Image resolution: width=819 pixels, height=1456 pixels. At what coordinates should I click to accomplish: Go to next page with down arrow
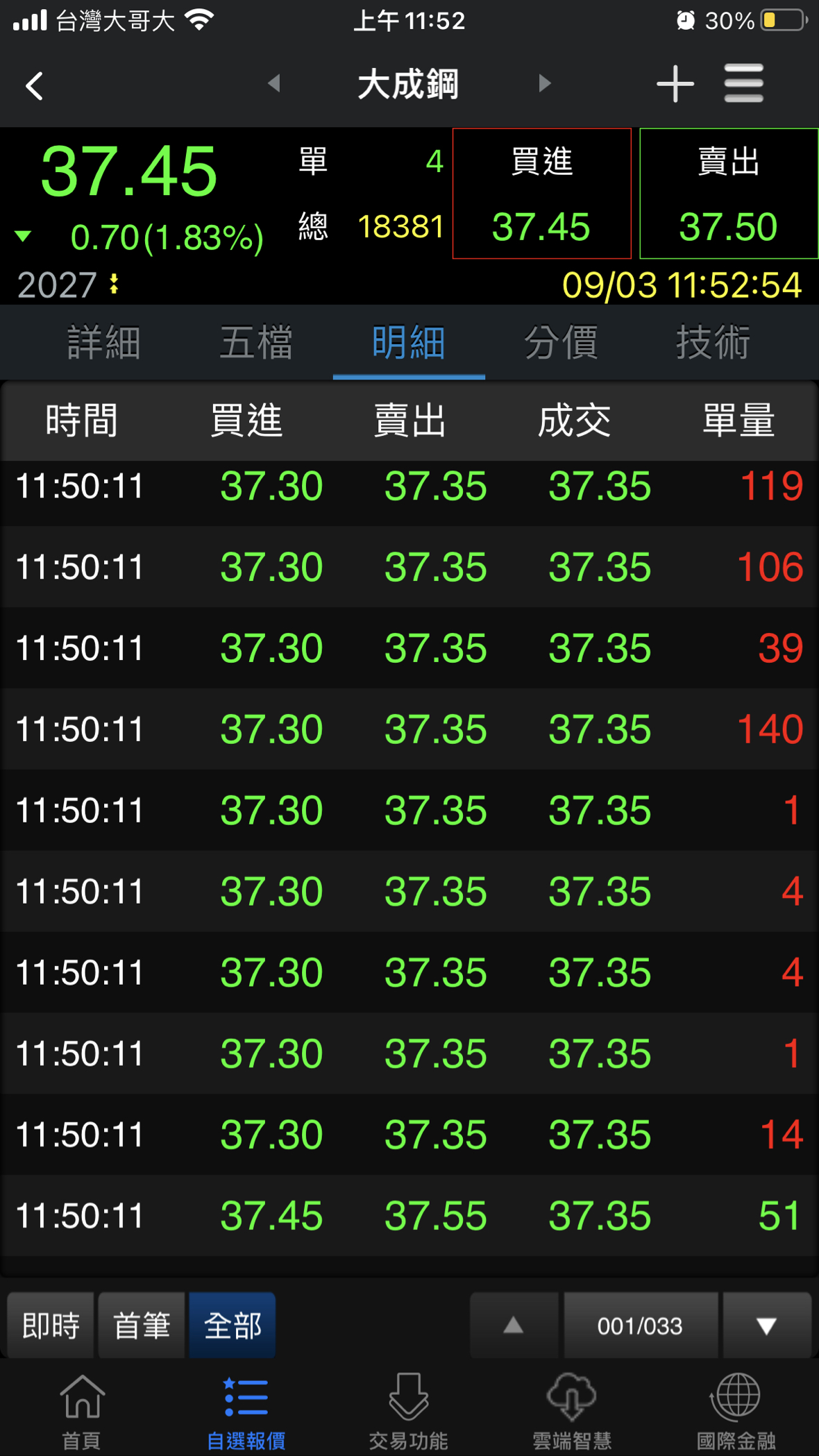766,1326
